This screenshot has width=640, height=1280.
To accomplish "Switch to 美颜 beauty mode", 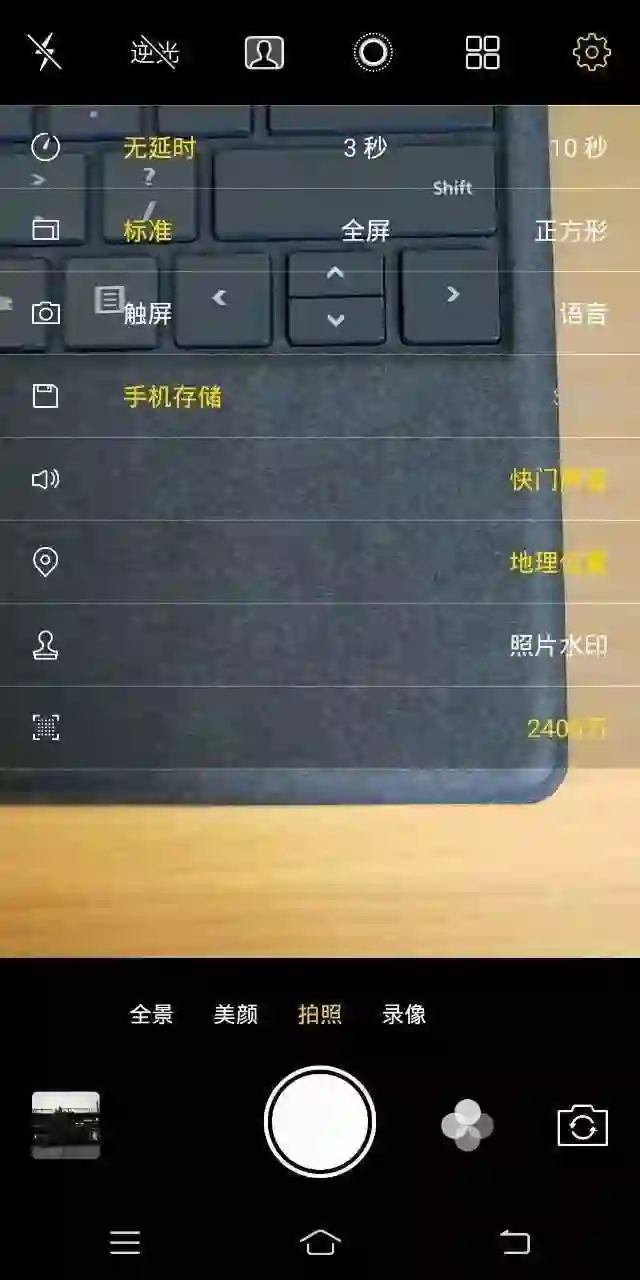I will (236, 1014).
